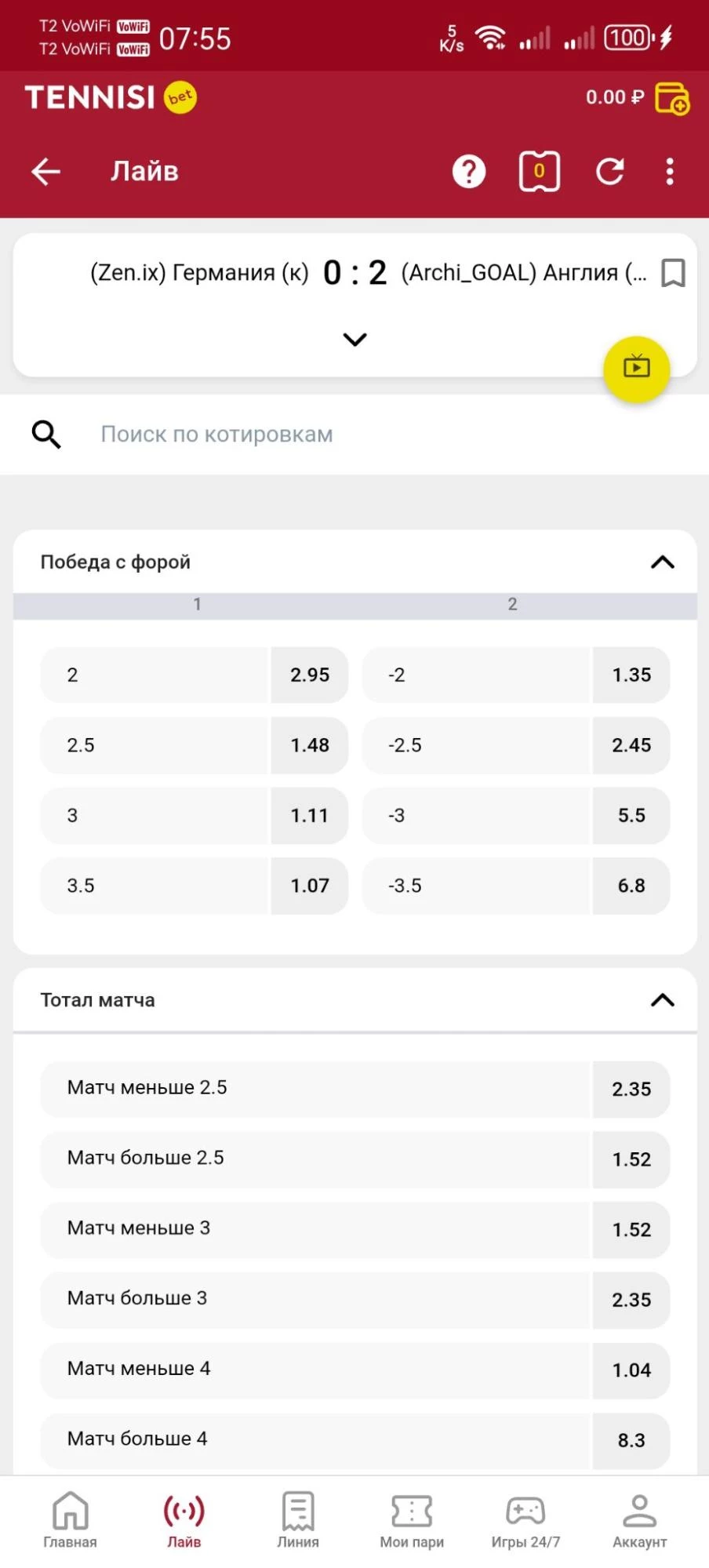Switch to the Главная tab
The height and width of the screenshot is (1568, 709).
click(x=70, y=1521)
